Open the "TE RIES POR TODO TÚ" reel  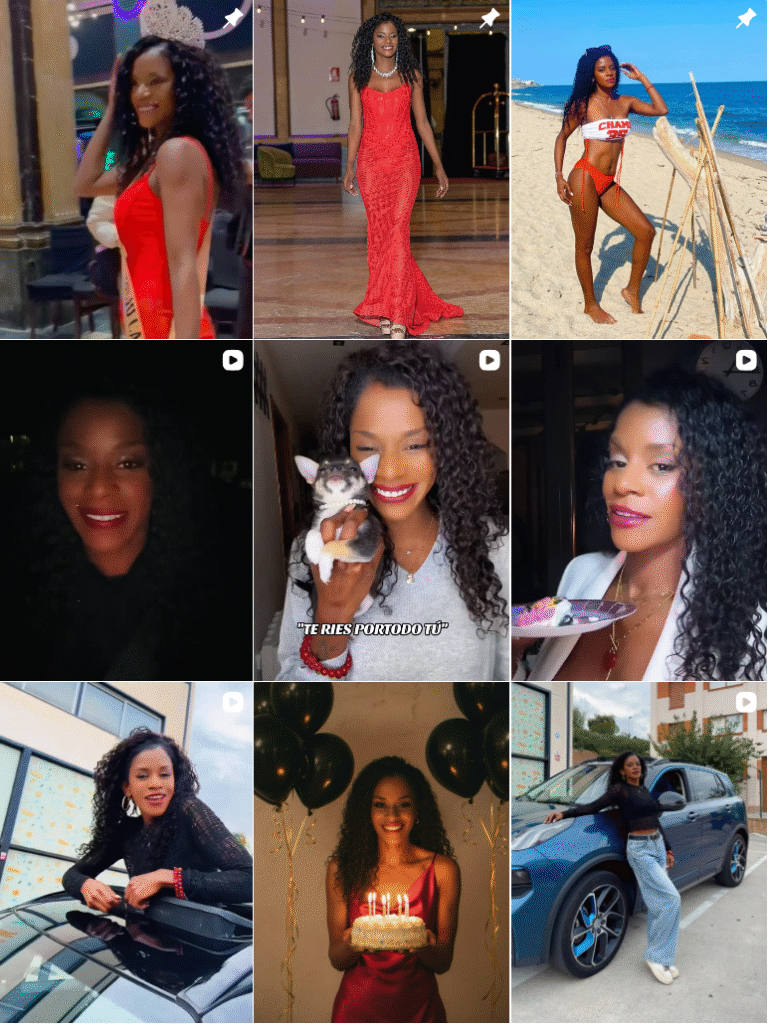[x=382, y=511]
